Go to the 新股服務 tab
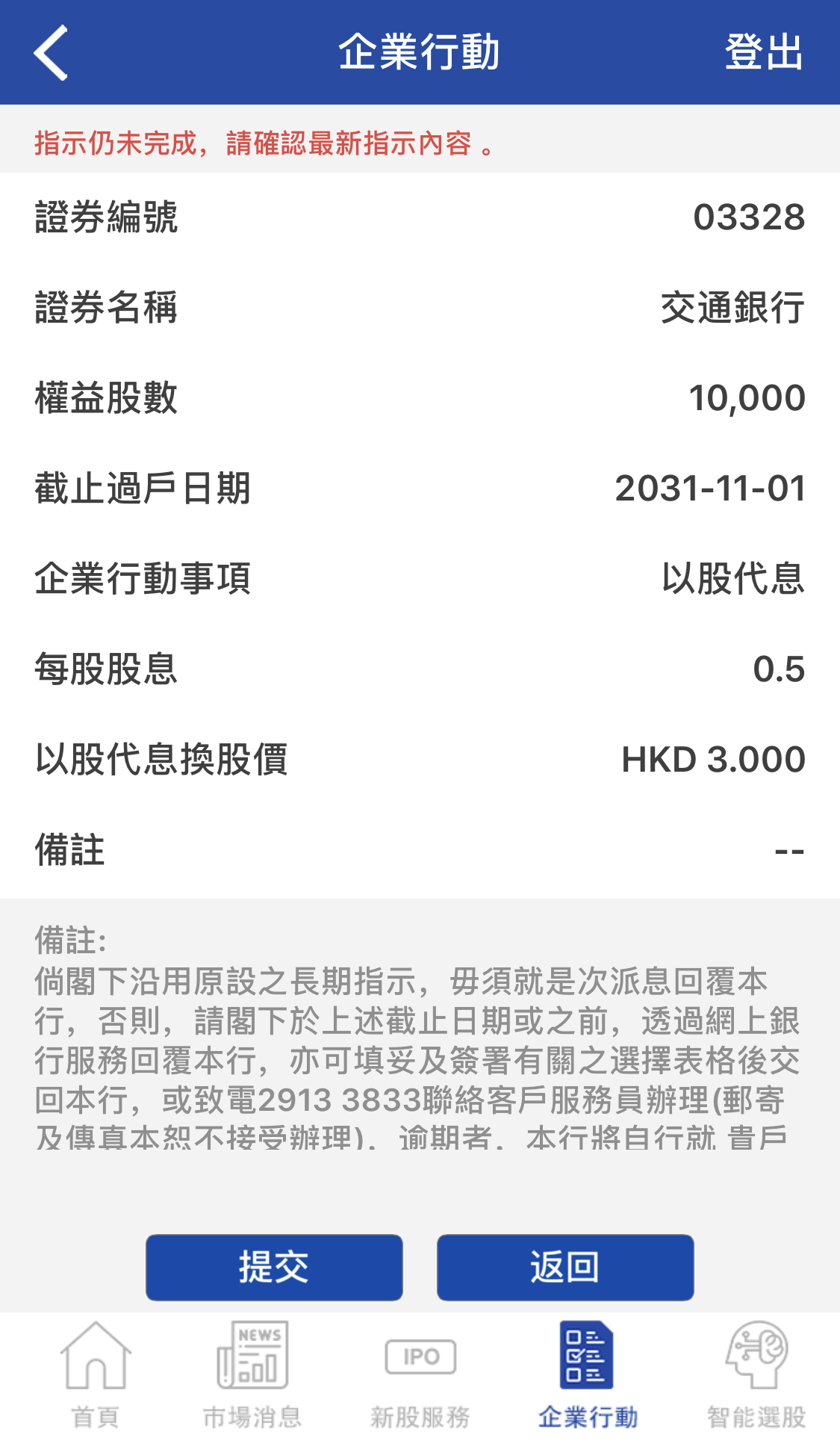 (x=420, y=1375)
